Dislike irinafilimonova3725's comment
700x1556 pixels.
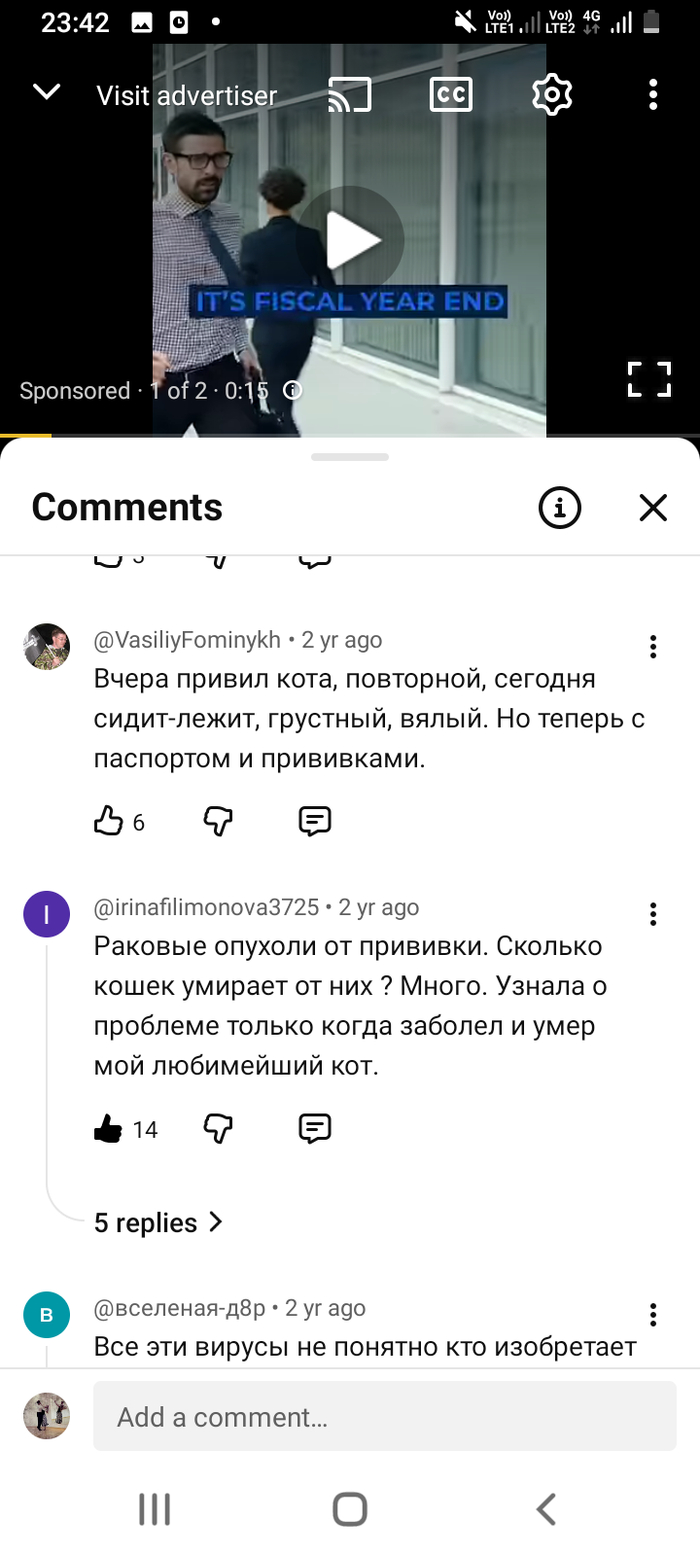(x=218, y=1129)
